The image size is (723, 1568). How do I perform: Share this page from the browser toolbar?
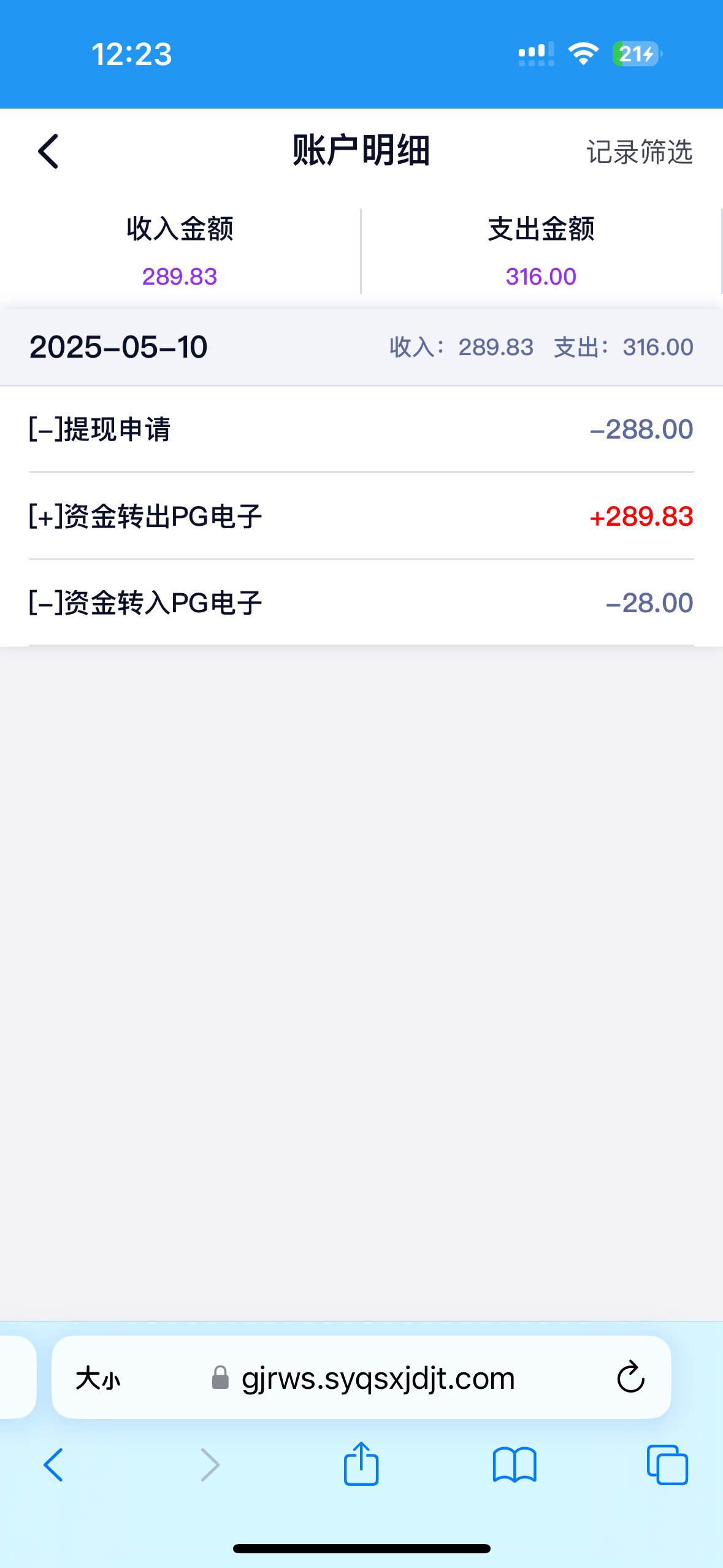(361, 1464)
